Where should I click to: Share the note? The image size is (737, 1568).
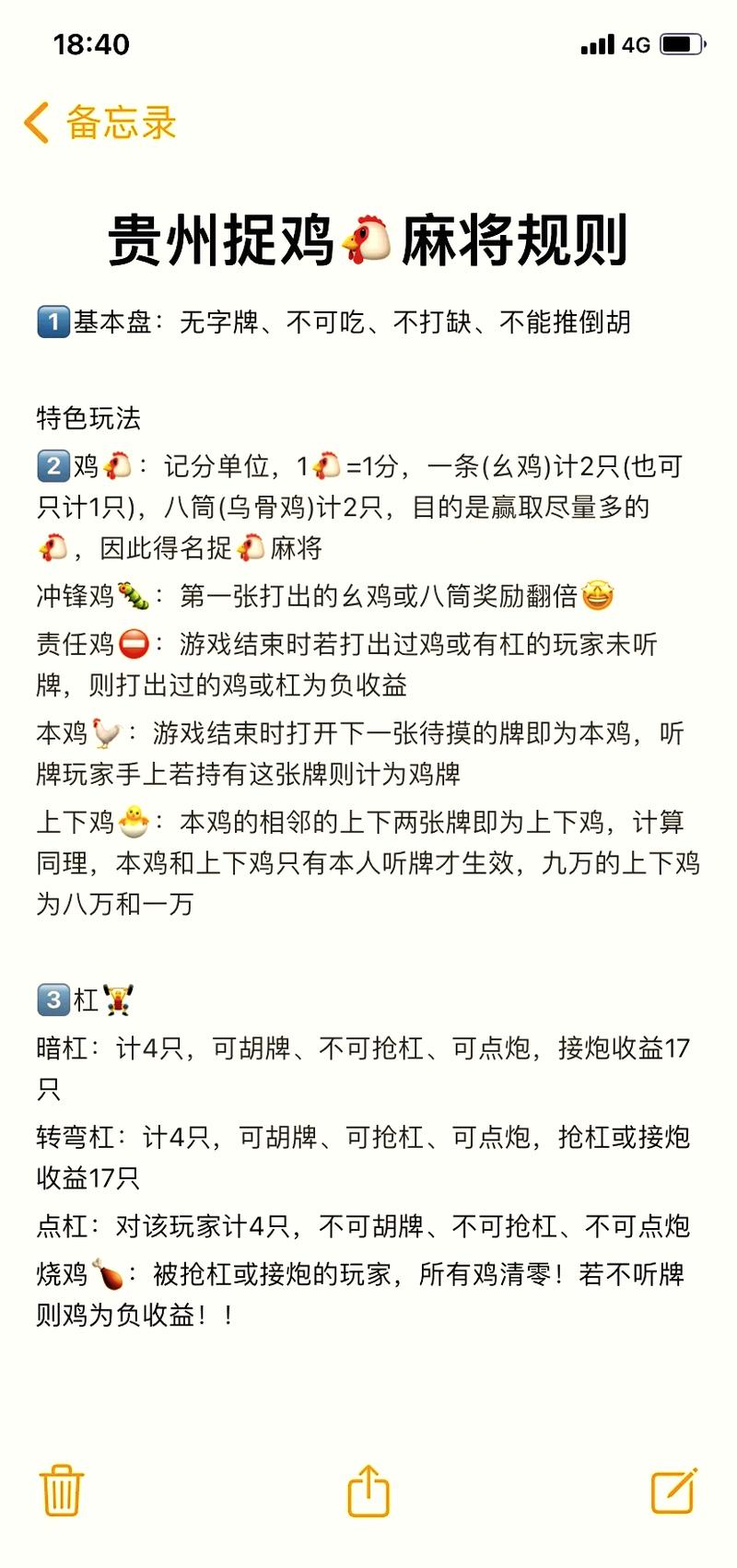tap(368, 1490)
